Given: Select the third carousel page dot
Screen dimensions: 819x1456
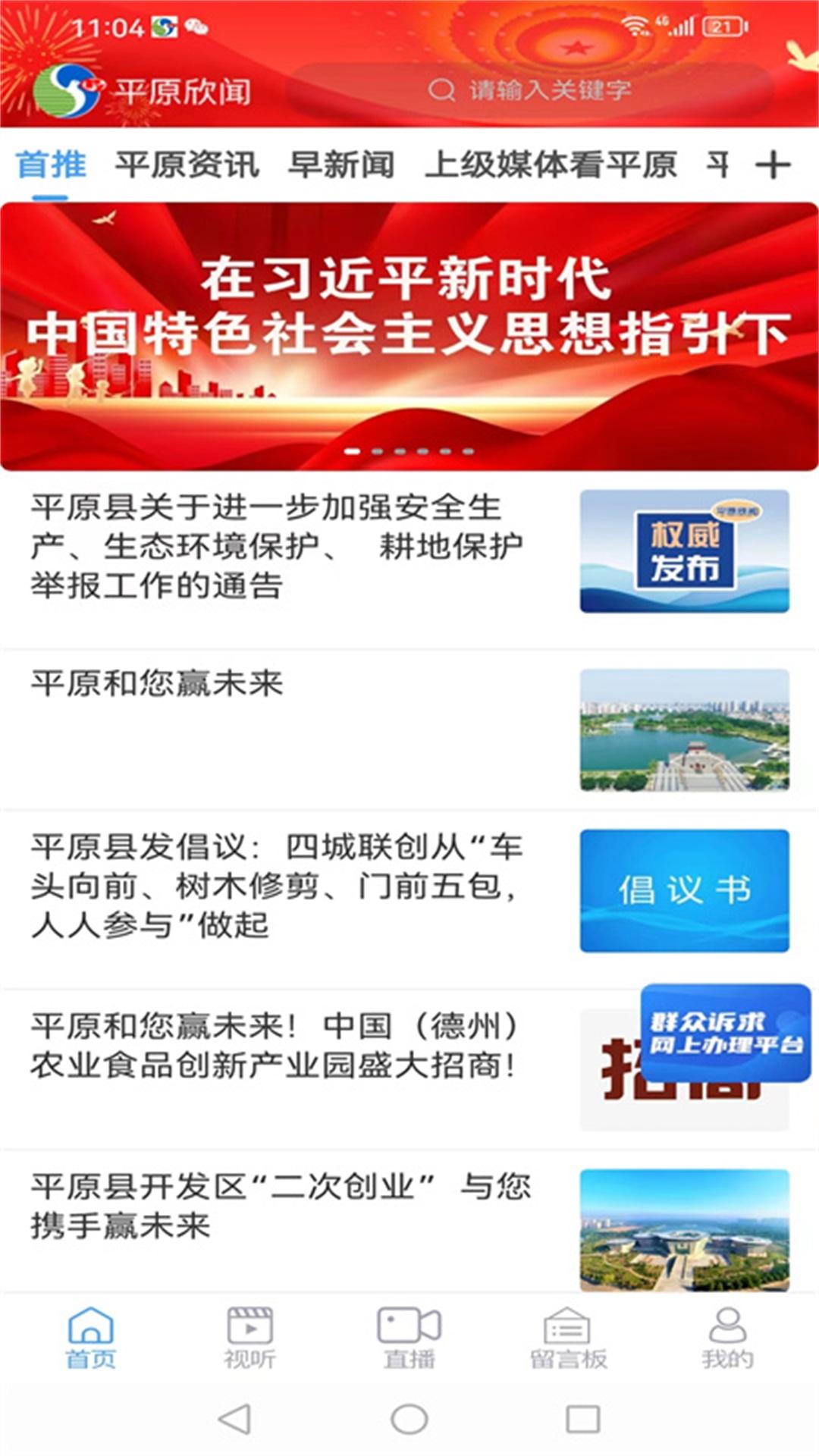Looking at the screenshot, I should (399, 451).
